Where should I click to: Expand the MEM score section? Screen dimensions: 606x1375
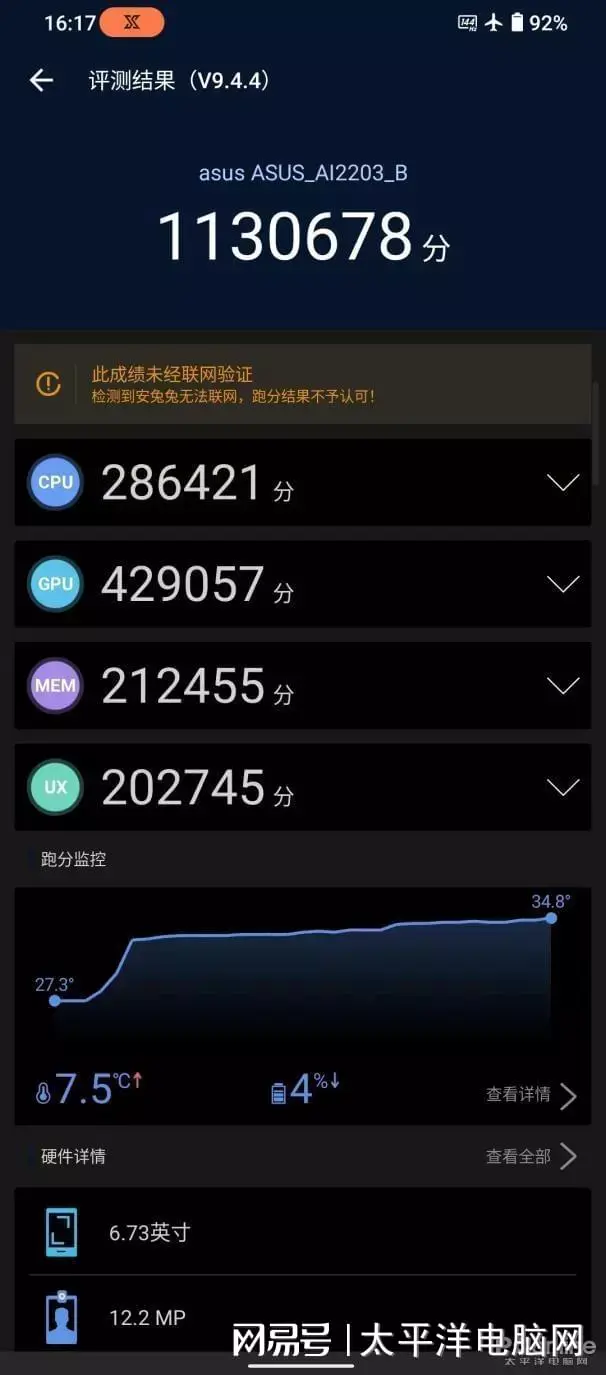(x=562, y=686)
